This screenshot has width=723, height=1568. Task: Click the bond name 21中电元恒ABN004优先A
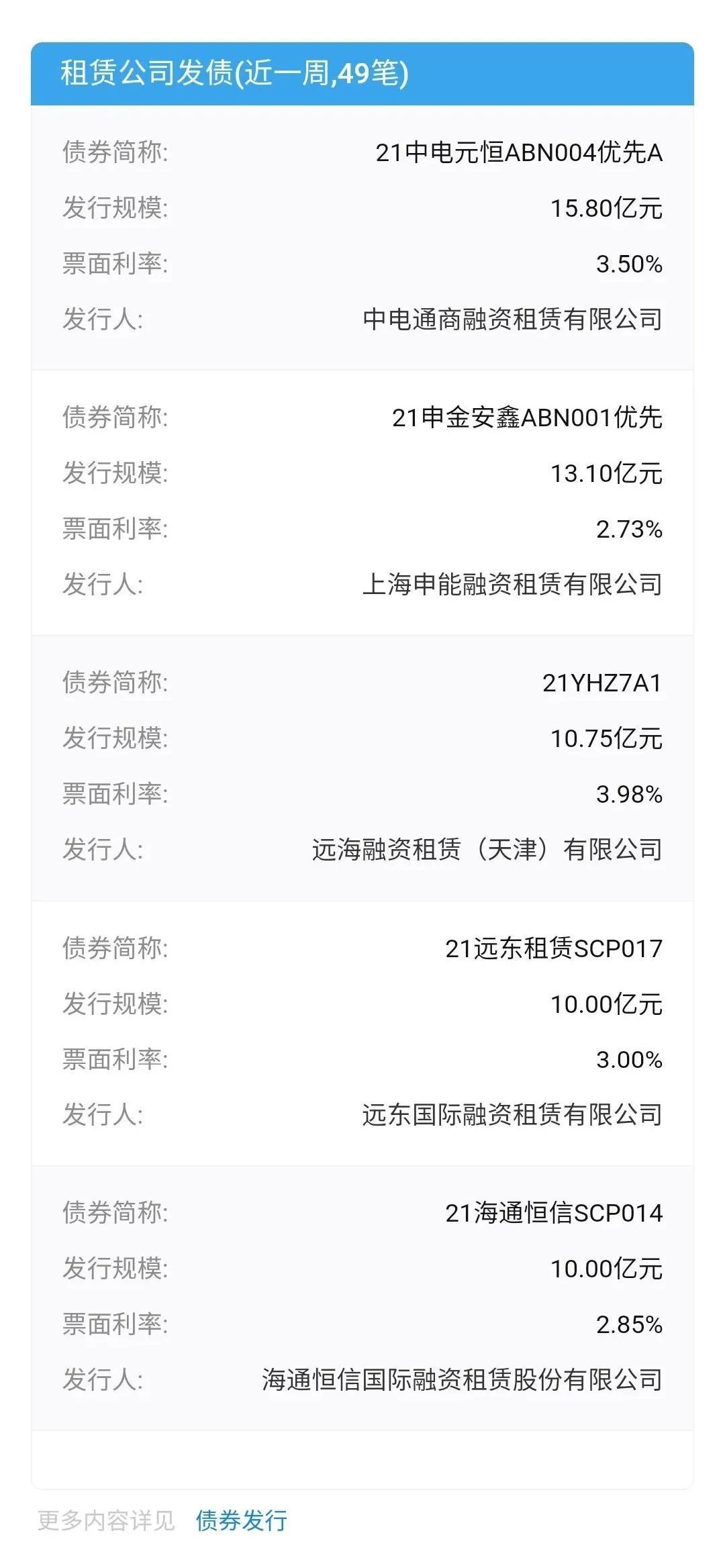(x=520, y=153)
